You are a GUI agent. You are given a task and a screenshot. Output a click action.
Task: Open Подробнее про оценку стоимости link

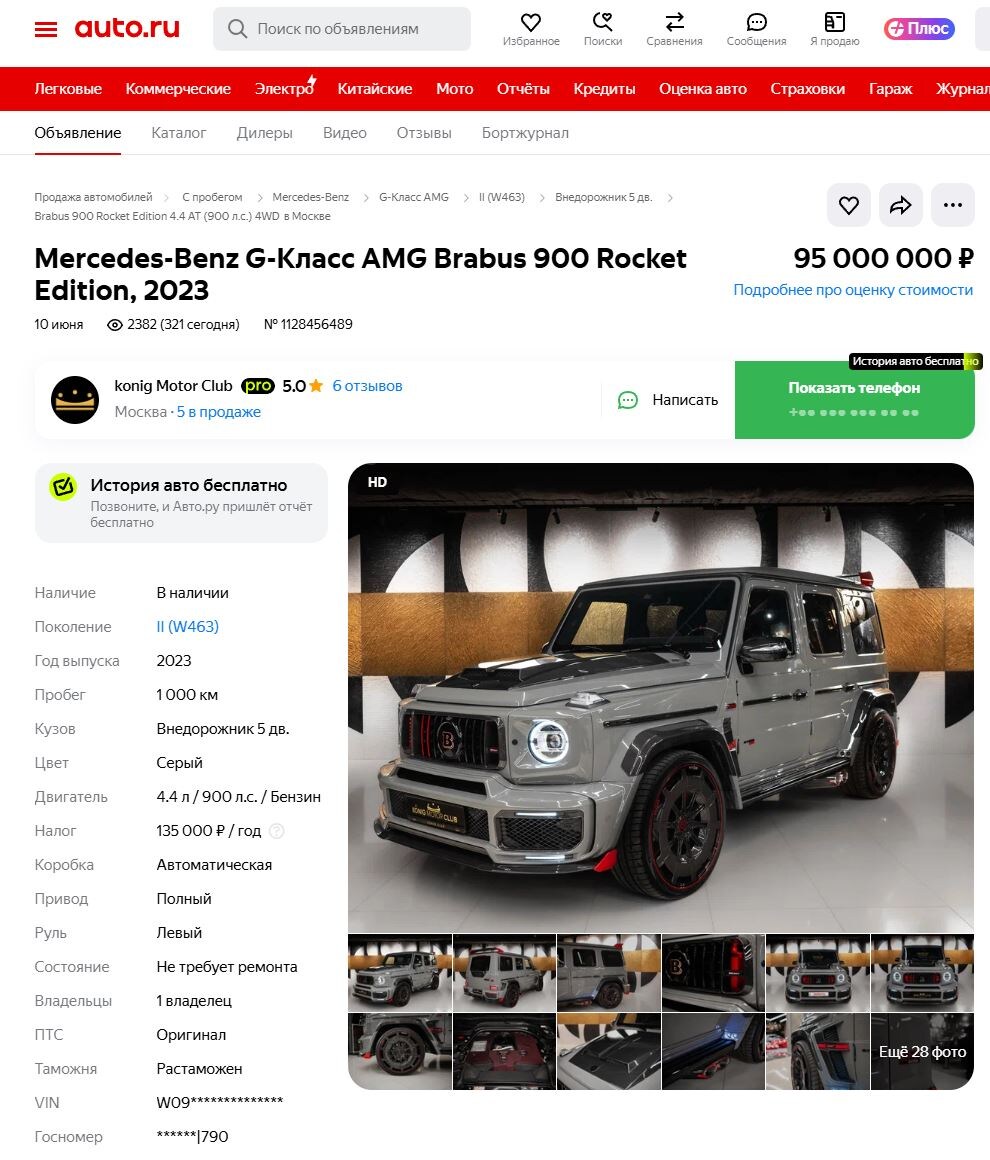tap(852, 290)
